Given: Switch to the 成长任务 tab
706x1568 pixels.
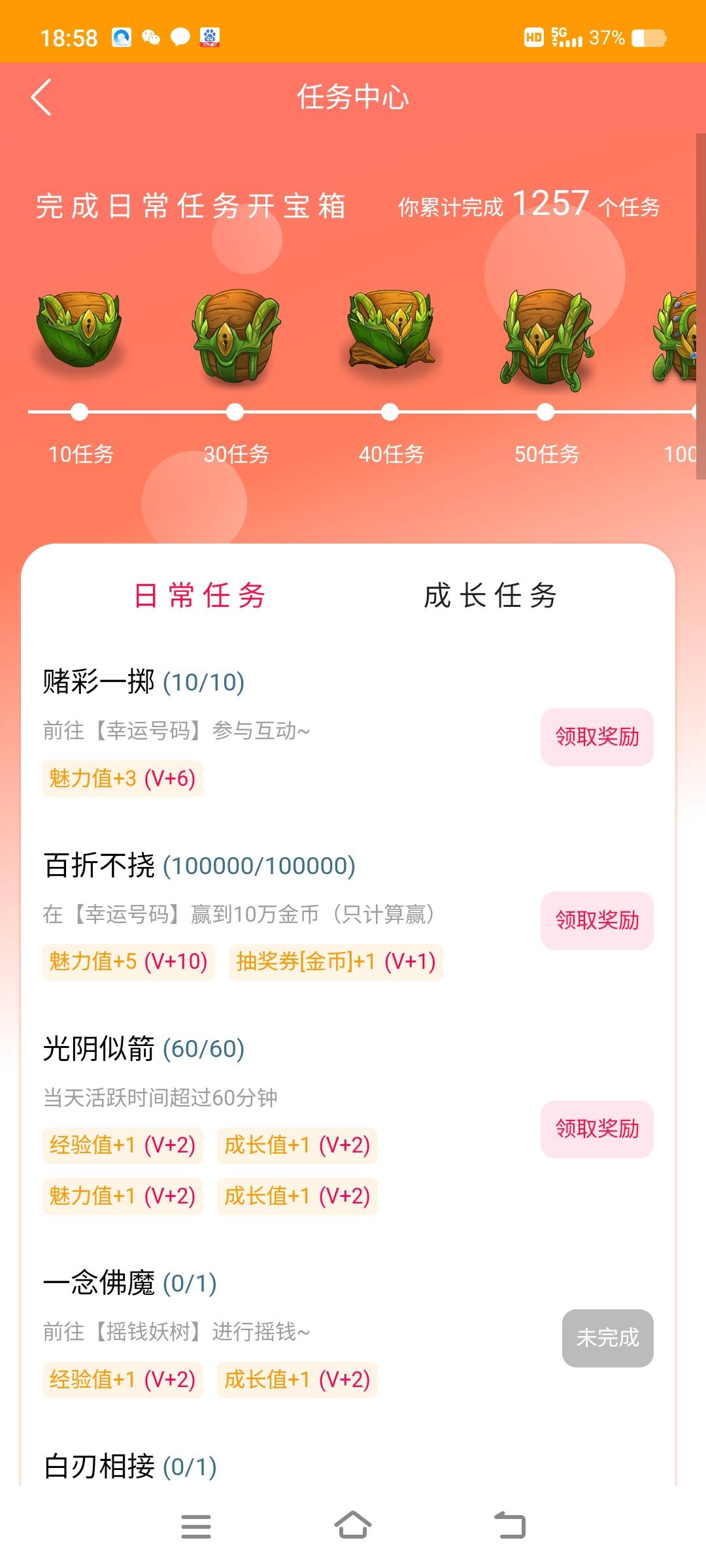Looking at the screenshot, I should 490,596.
